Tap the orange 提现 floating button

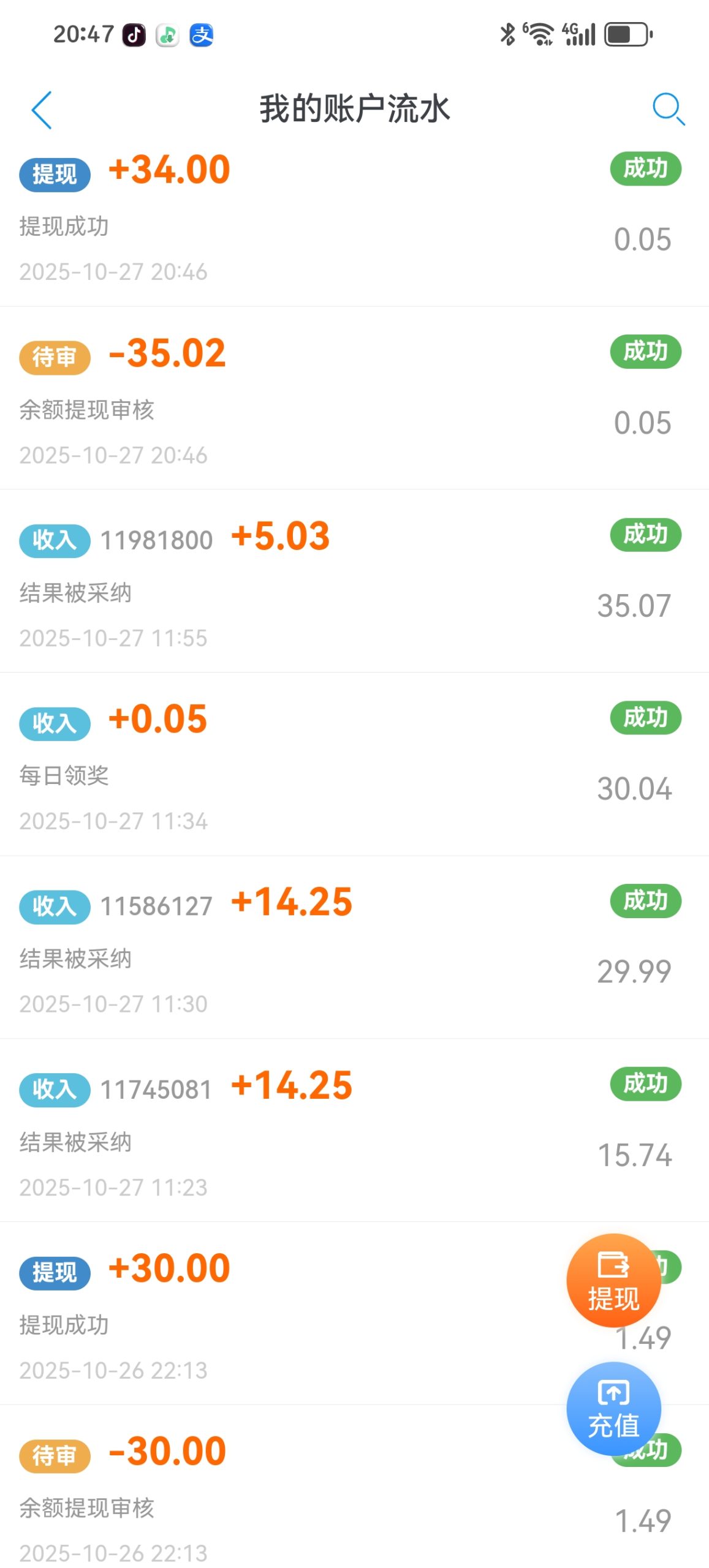[613, 1280]
